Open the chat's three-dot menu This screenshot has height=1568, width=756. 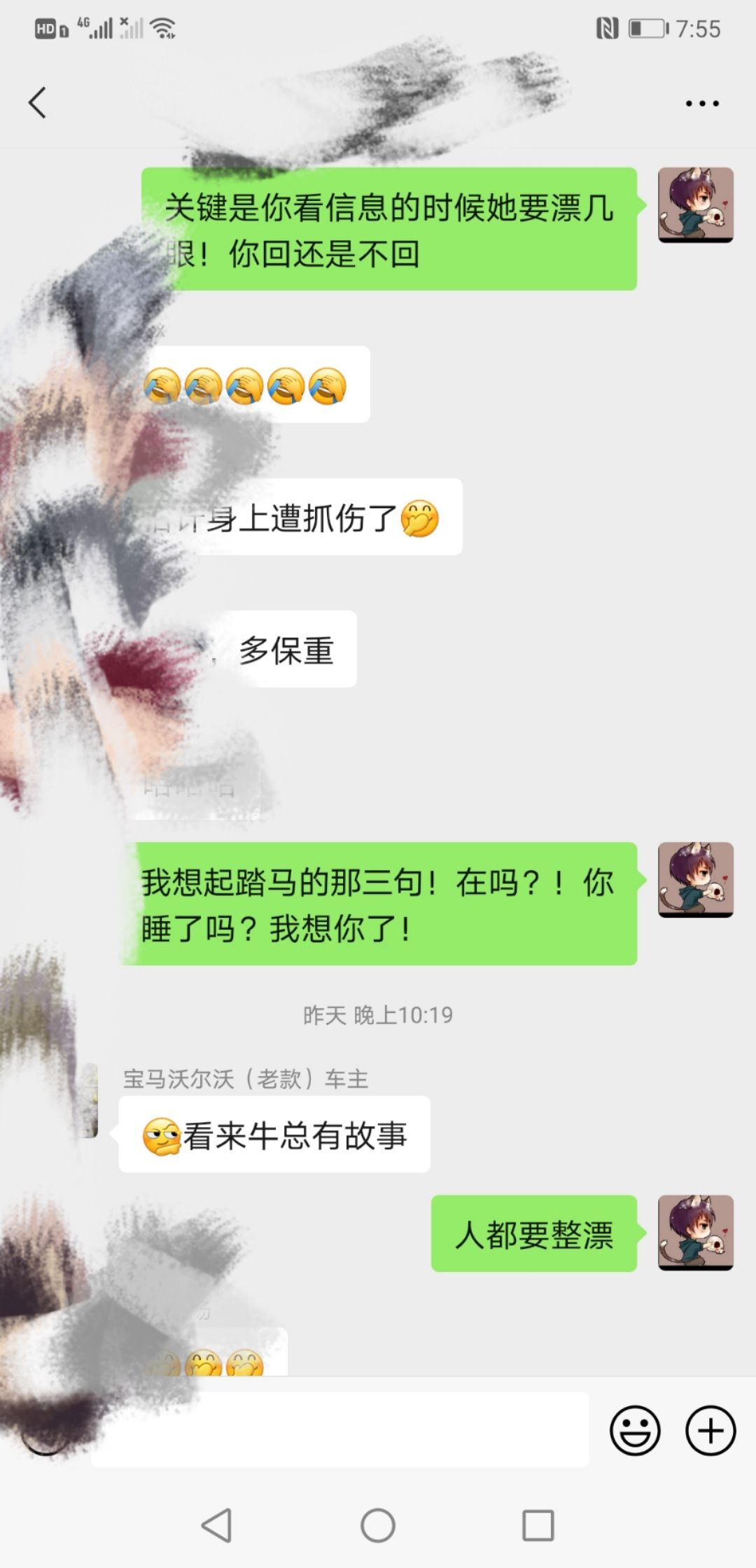(x=701, y=104)
